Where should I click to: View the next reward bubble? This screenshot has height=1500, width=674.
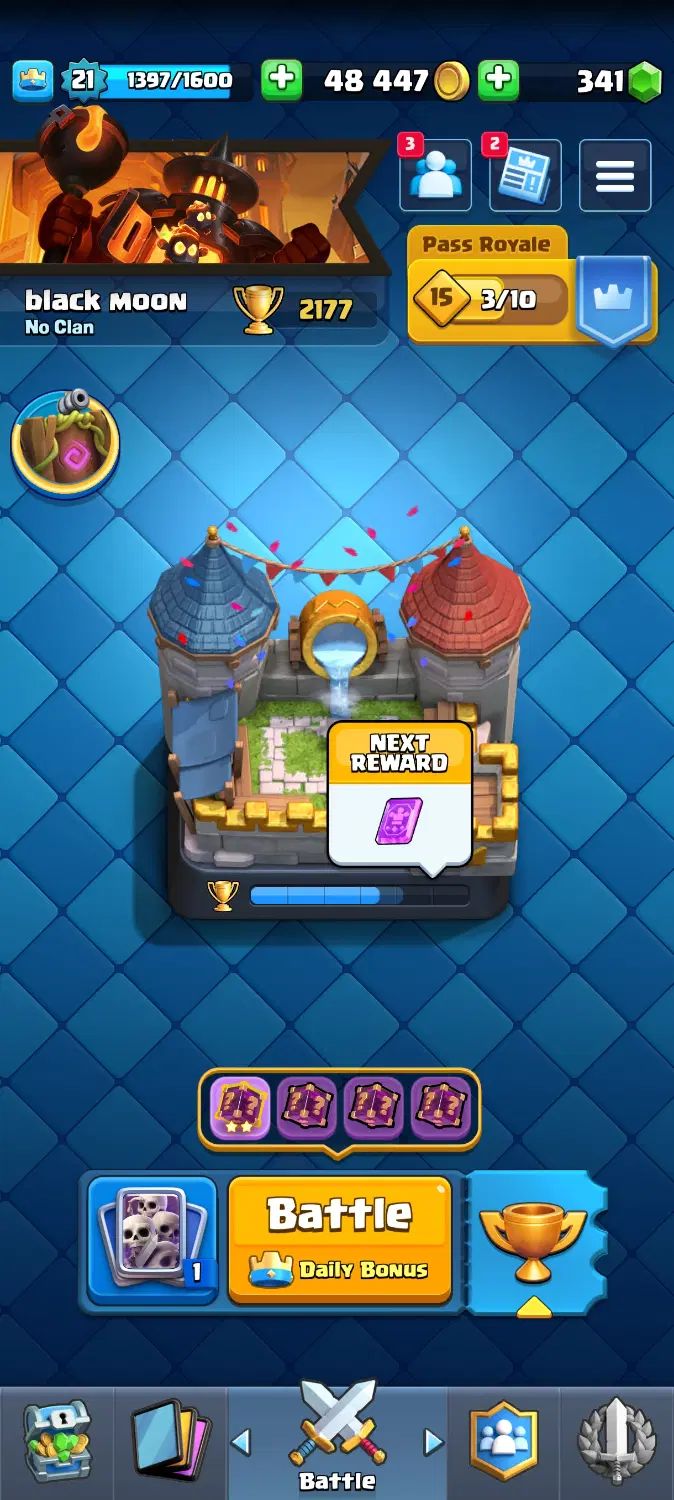click(400, 793)
